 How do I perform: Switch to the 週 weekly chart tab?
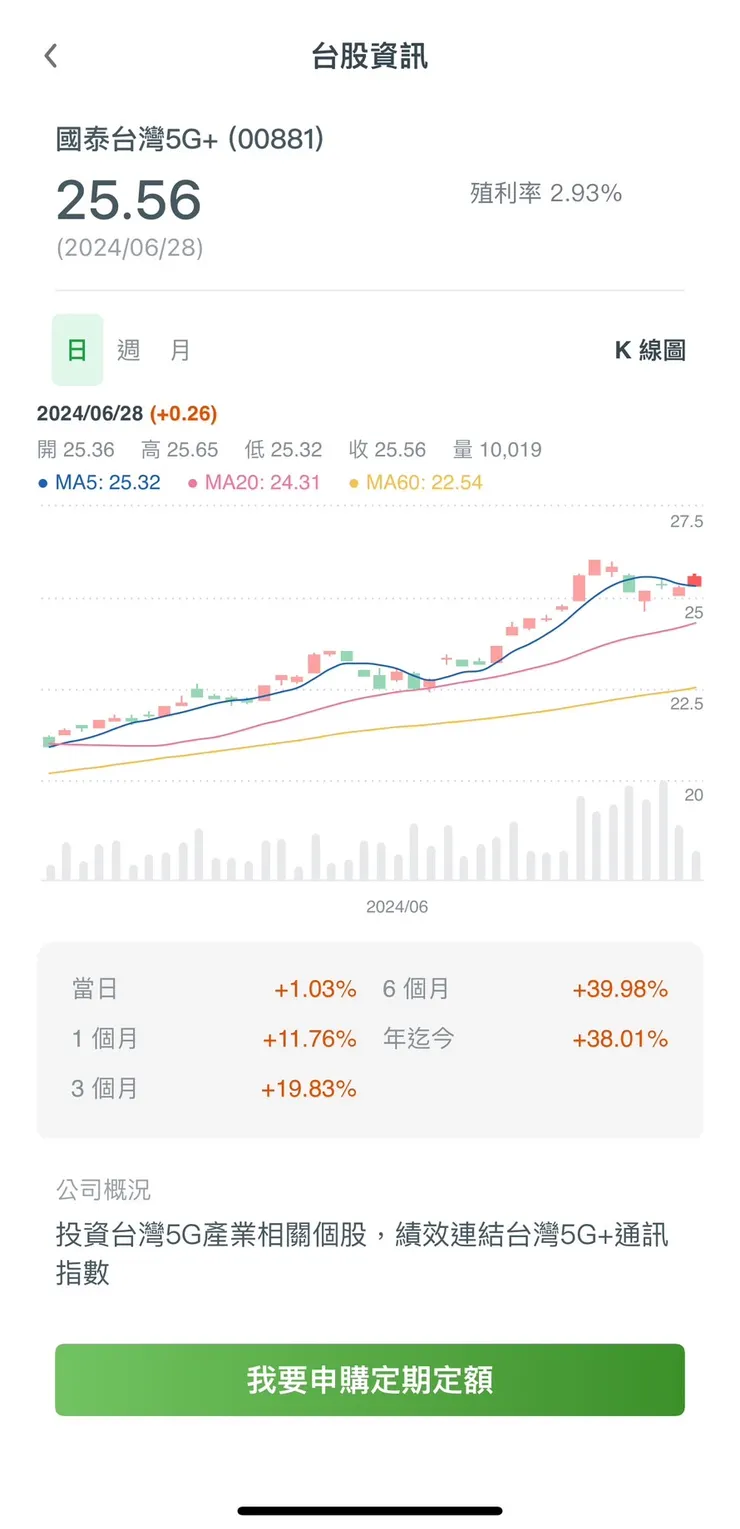tap(128, 350)
